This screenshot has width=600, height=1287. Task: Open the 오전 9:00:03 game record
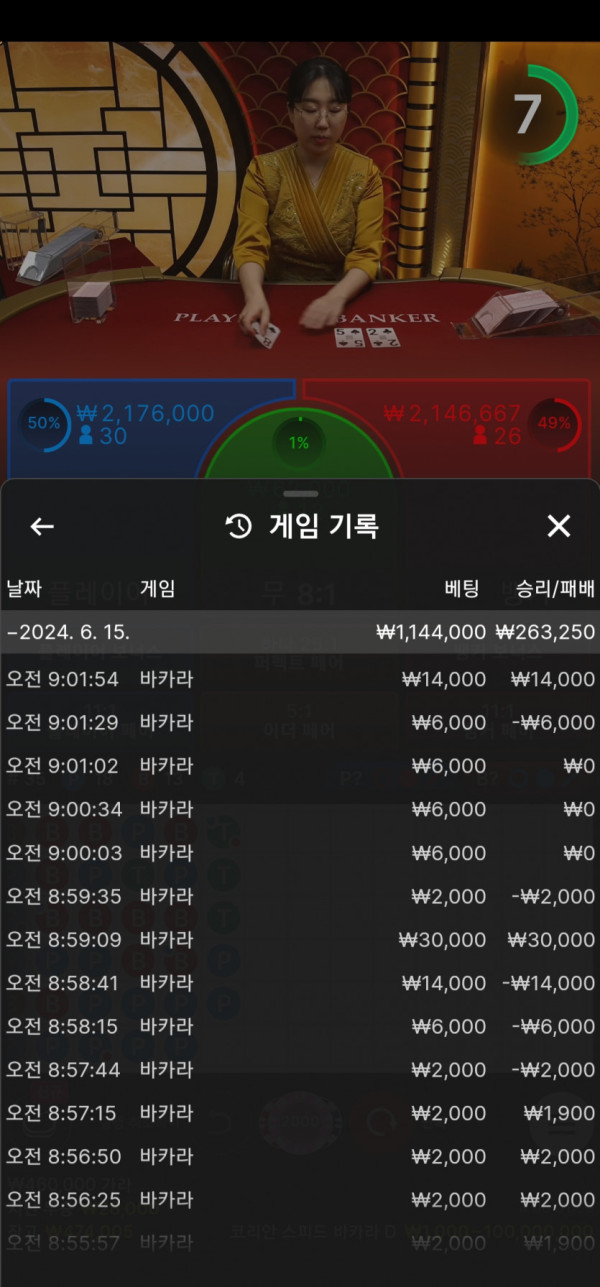point(300,853)
